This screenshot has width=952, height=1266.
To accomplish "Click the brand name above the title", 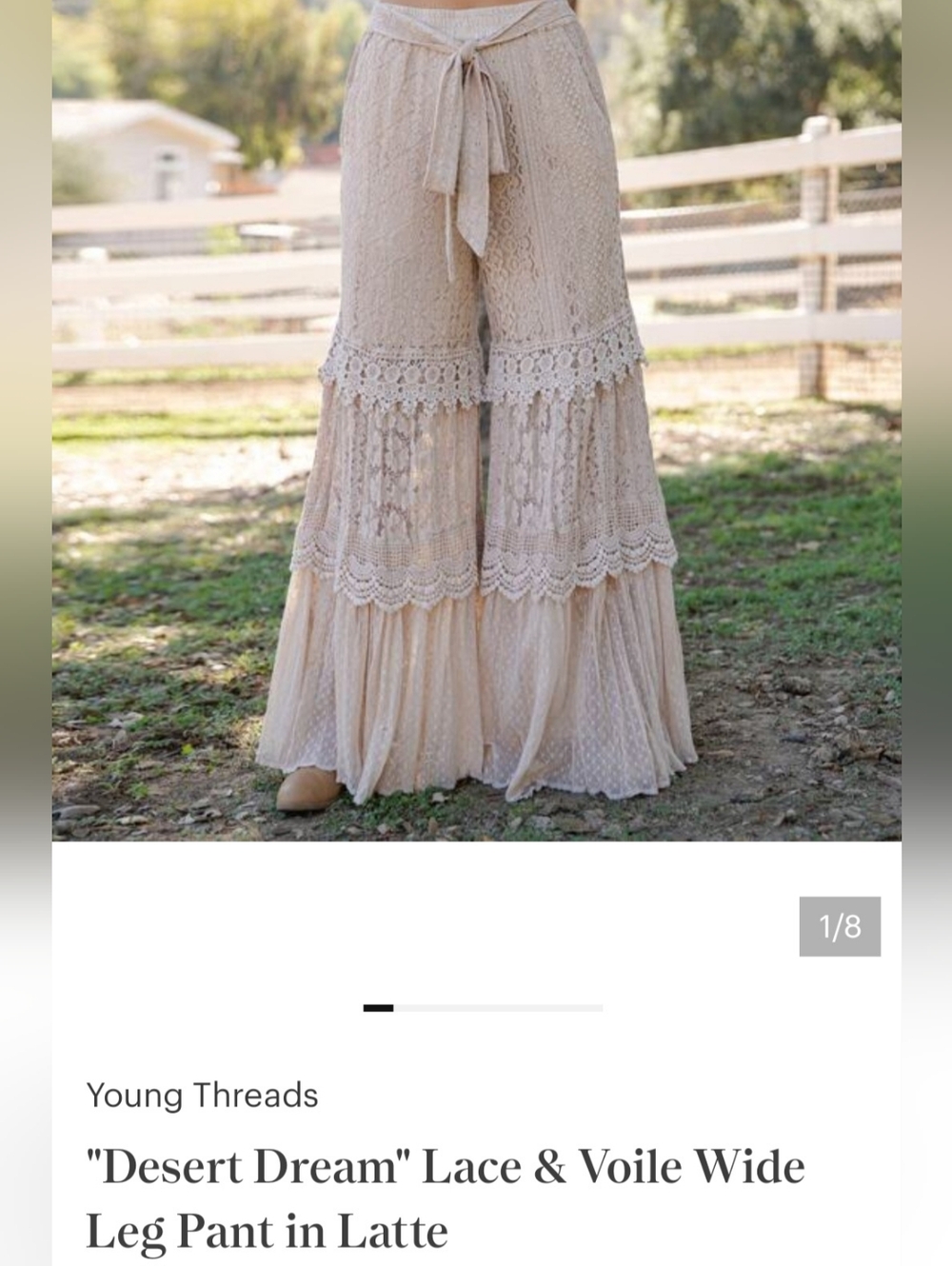I will pyautogui.click(x=202, y=1096).
